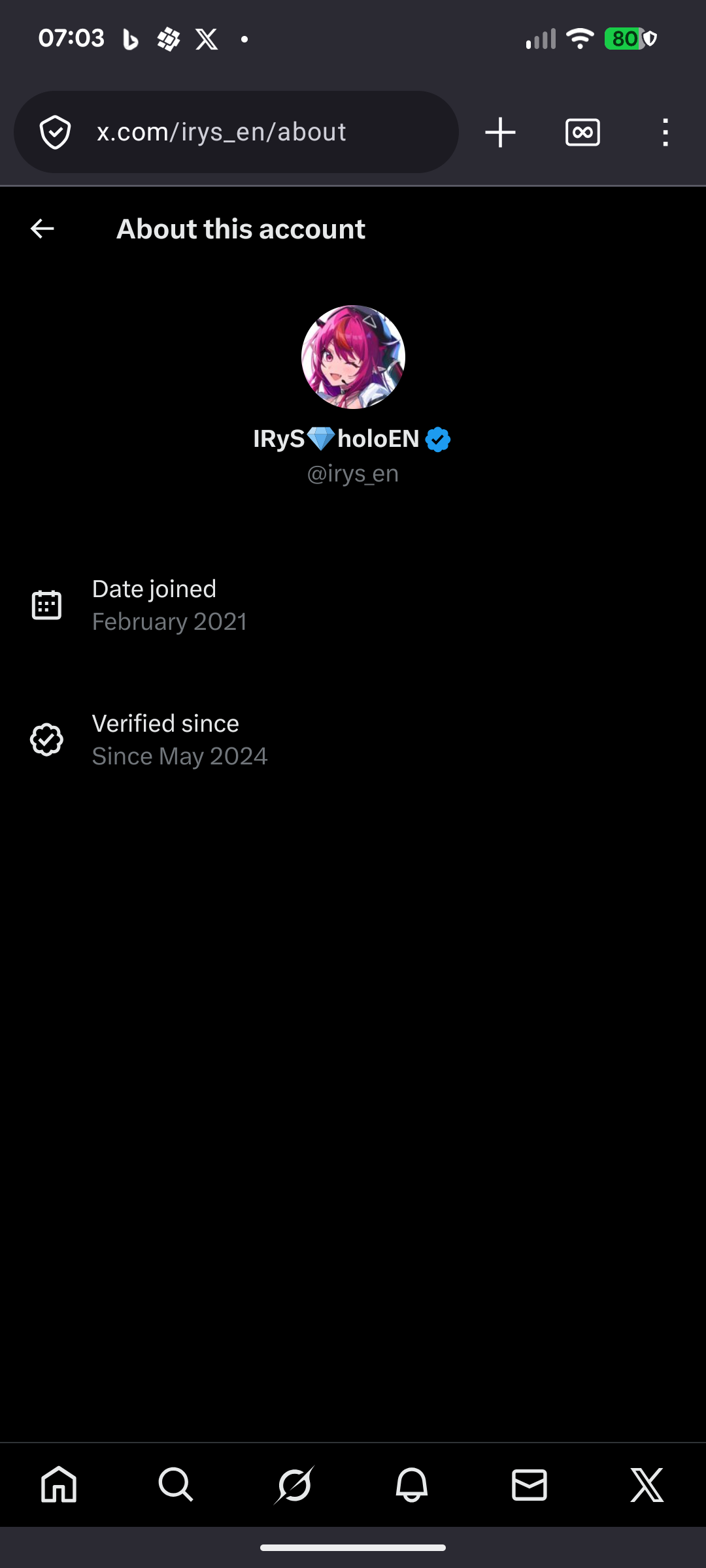Open a new browser tab
706x1568 pixels.
point(500,133)
